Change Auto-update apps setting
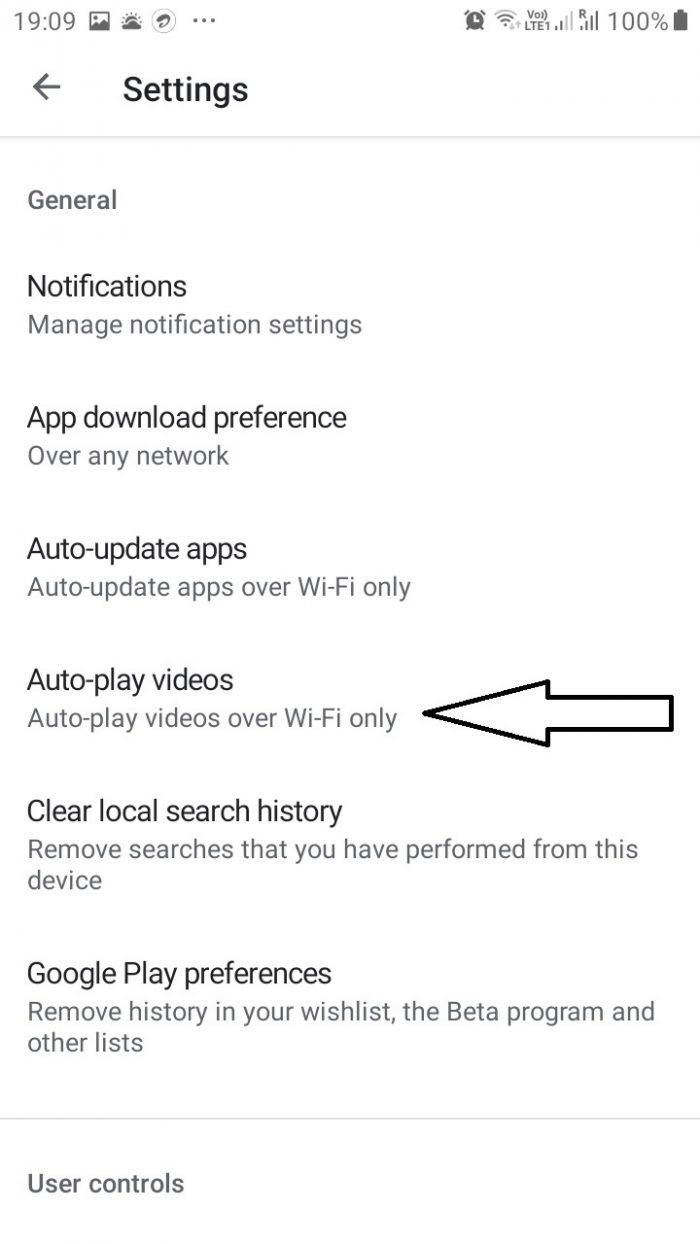The width and height of the screenshot is (700, 1244). (218, 567)
